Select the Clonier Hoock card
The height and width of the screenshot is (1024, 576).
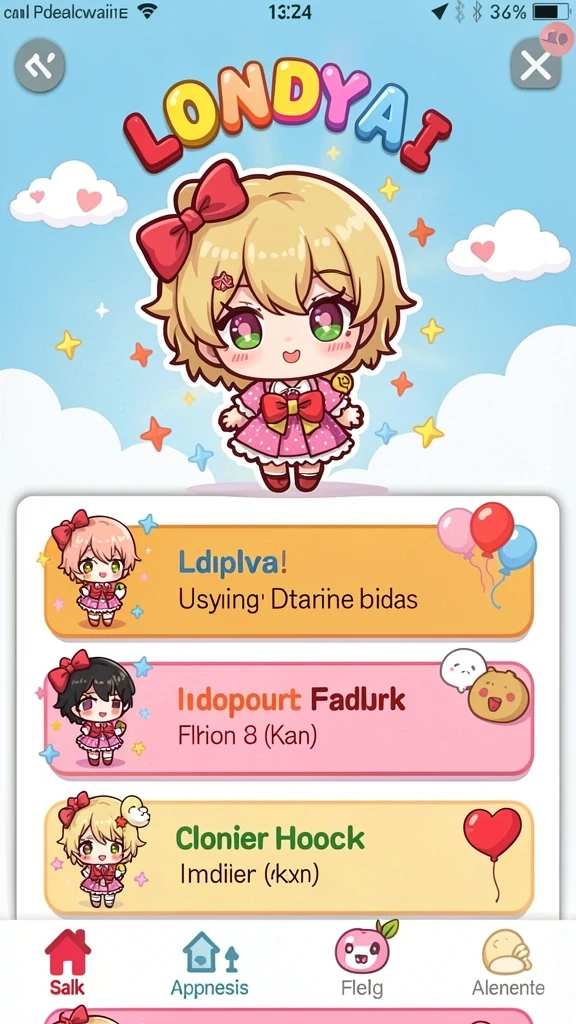[289, 857]
